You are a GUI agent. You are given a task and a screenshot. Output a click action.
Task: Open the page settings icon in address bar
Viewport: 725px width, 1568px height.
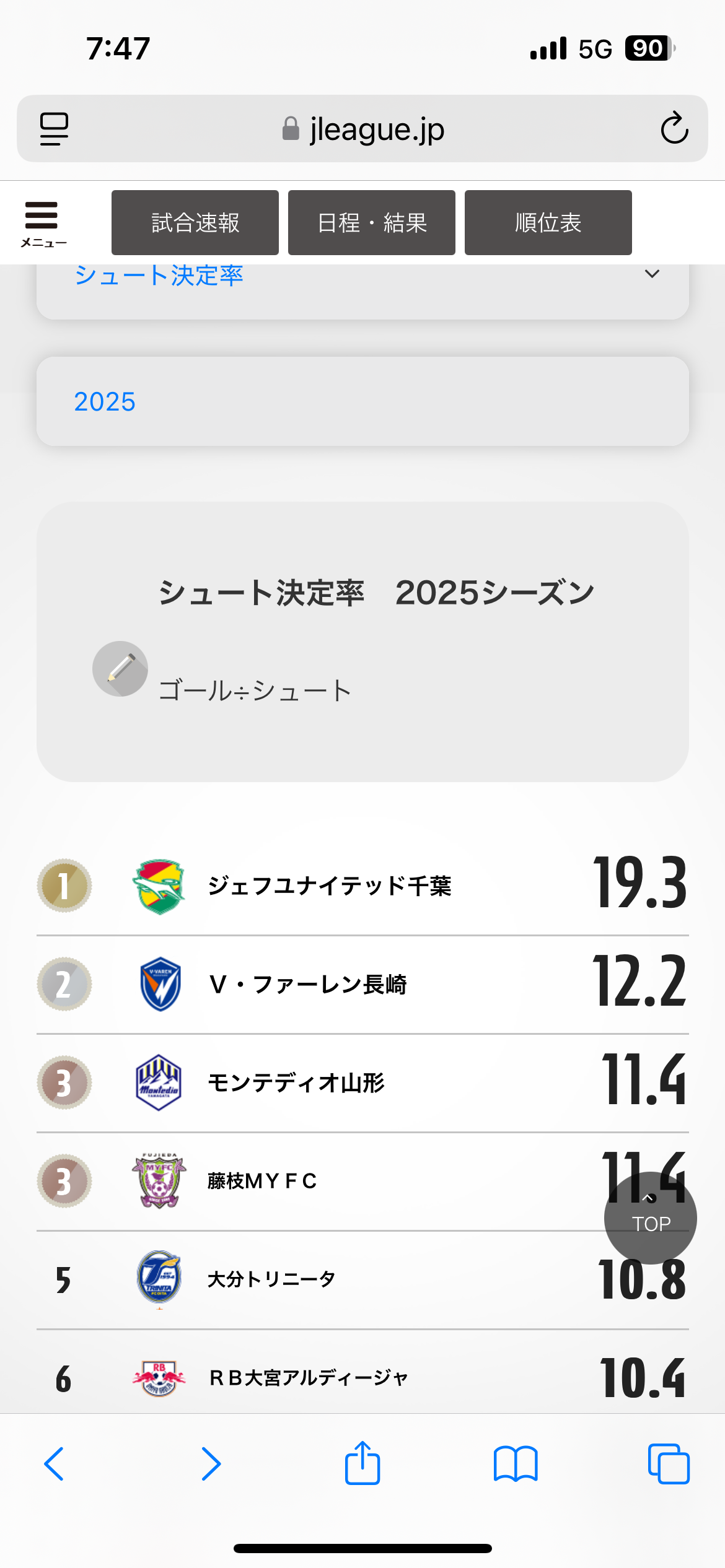click(x=54, y=129)
